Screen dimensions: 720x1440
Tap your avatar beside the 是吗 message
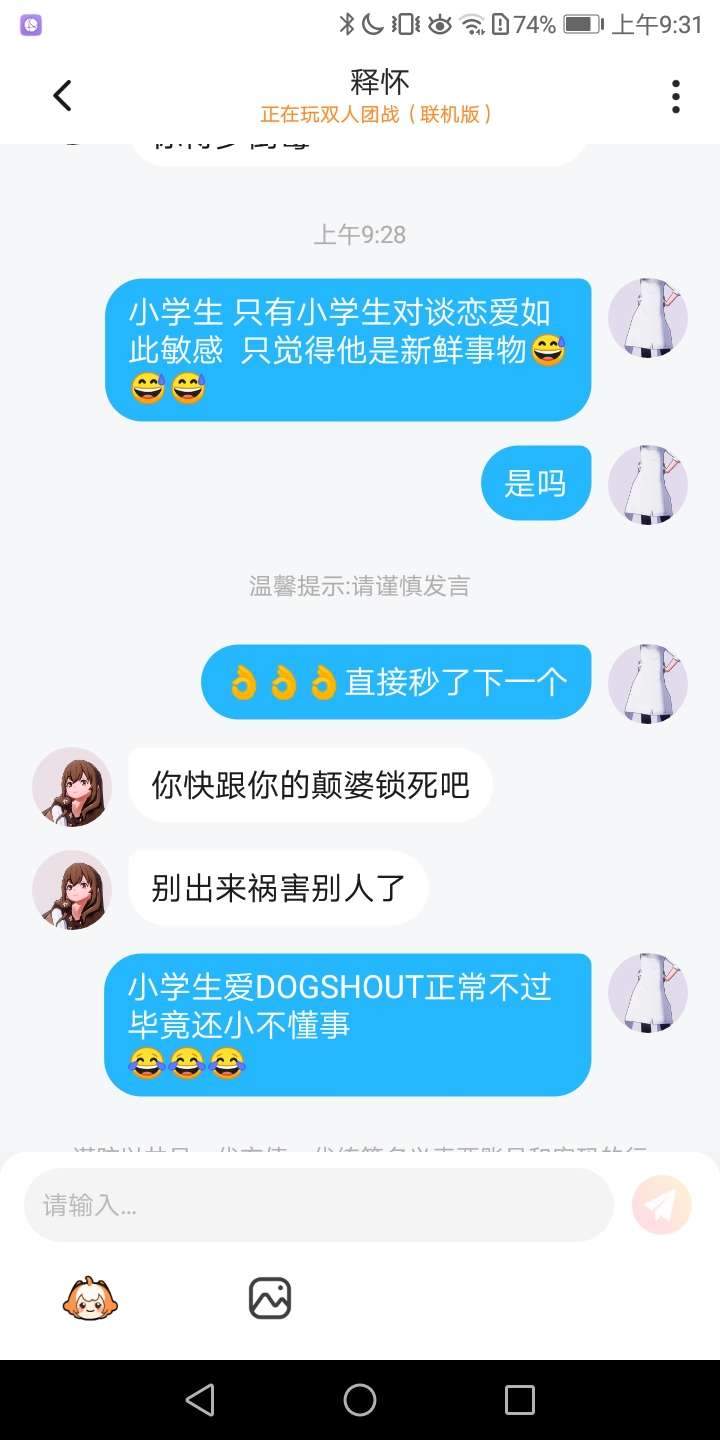pos(648,484)
